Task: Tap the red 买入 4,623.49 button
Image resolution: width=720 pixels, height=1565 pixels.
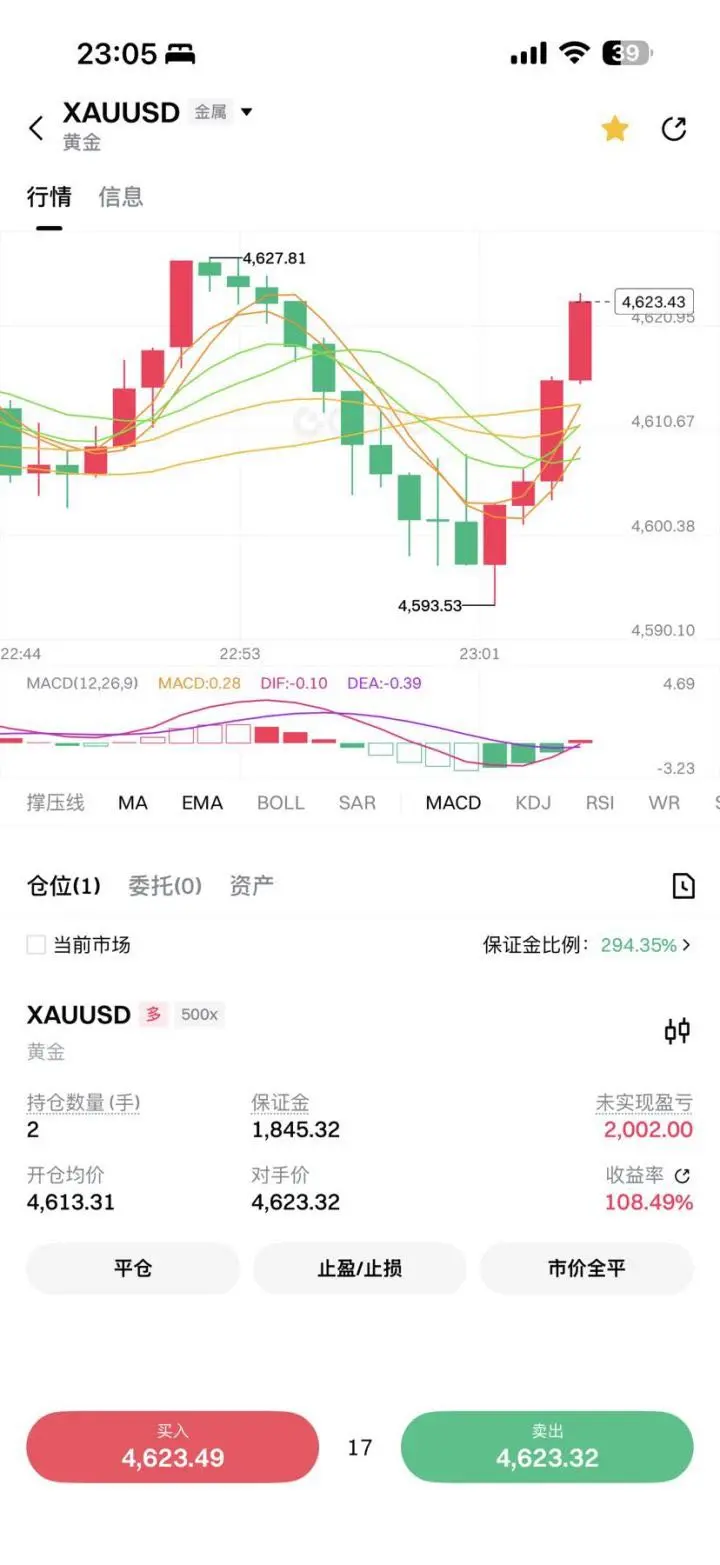Action: [173, 1447]
